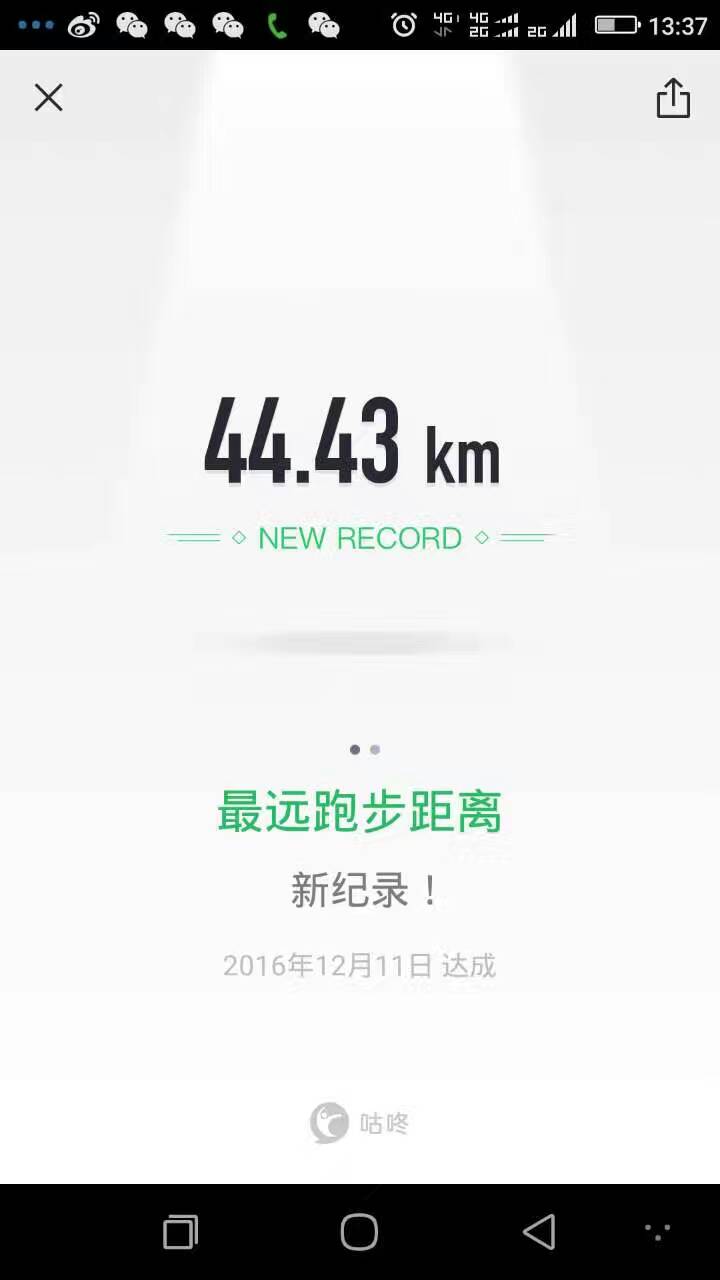Screen dimensions: 720x1280
Task: Share this running record
Action: point(673,98)
